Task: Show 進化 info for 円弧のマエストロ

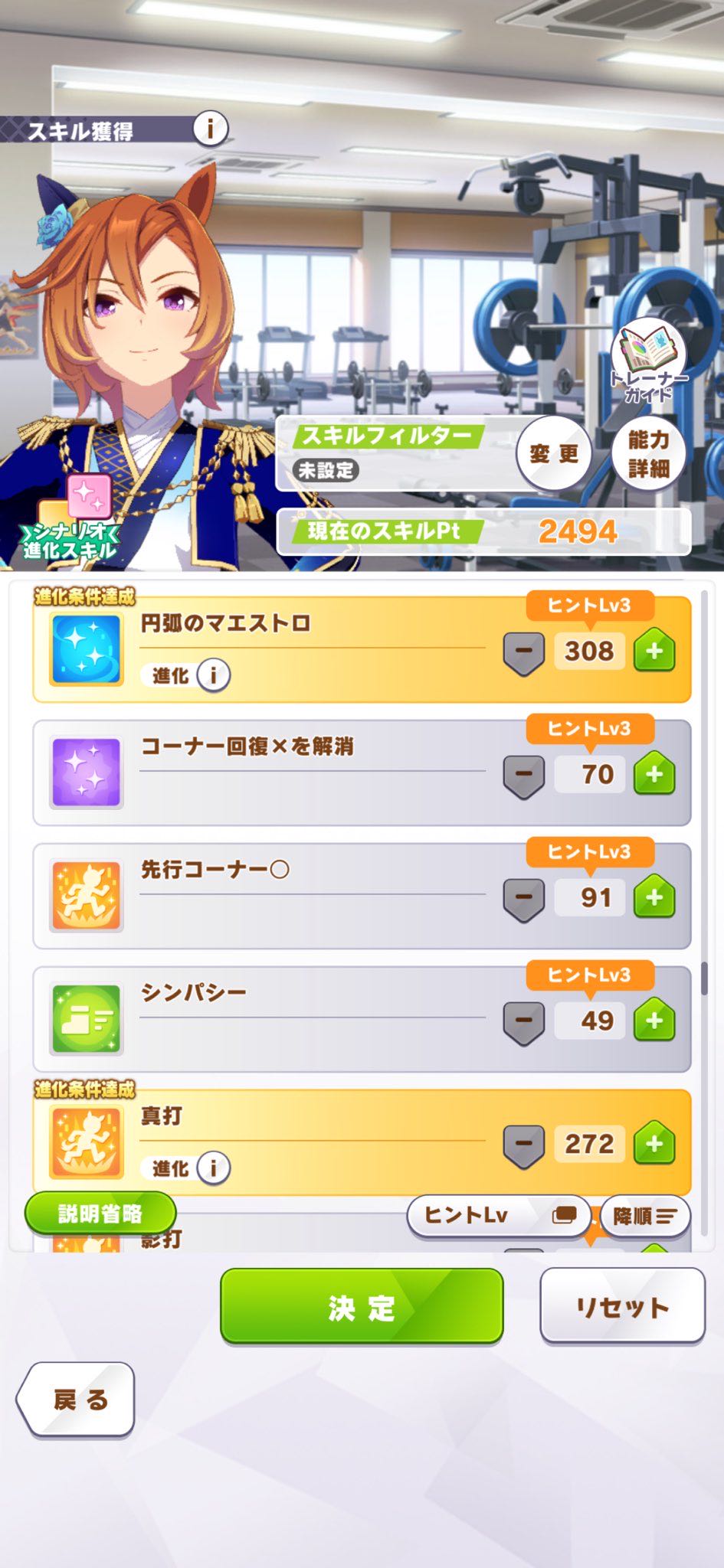Action: pos(213,675)
